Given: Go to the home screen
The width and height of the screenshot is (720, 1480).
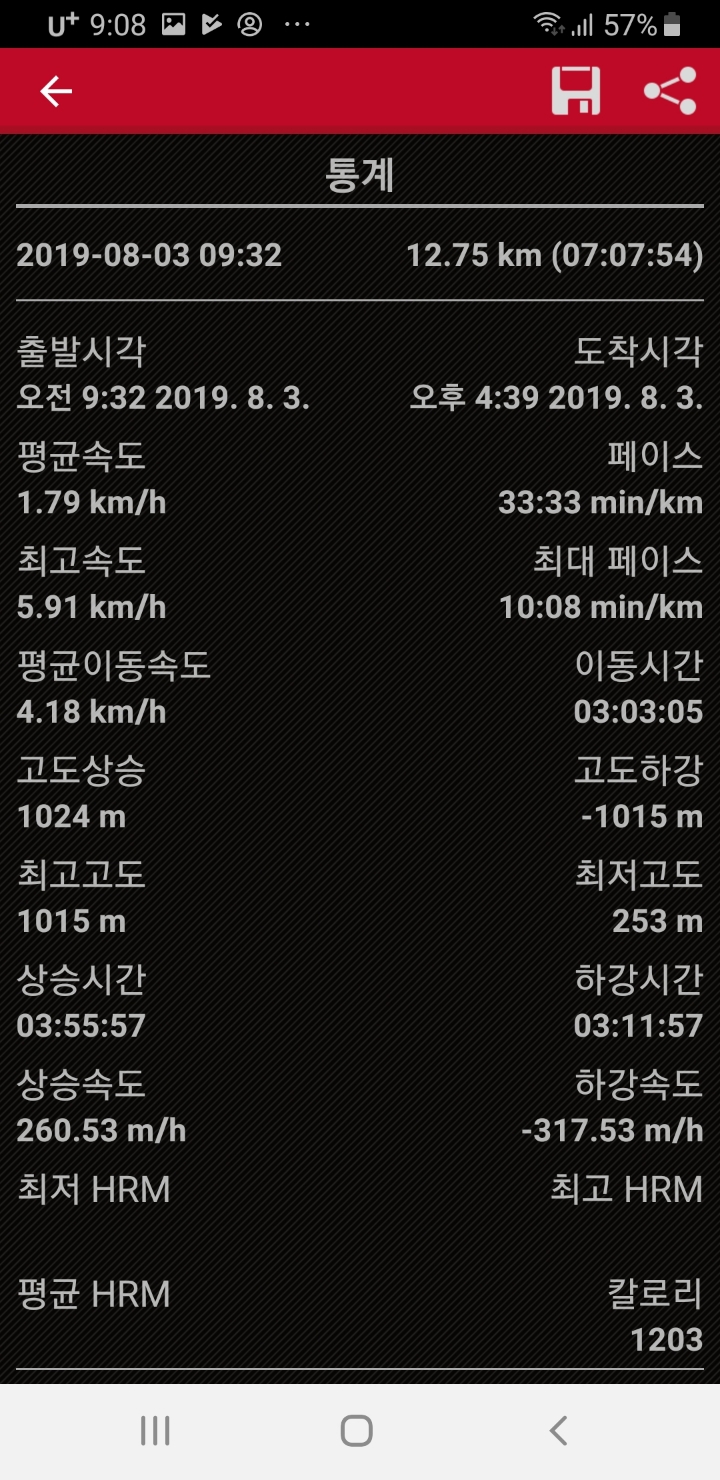Looking at the screenshot, I should click(357, 1431).
